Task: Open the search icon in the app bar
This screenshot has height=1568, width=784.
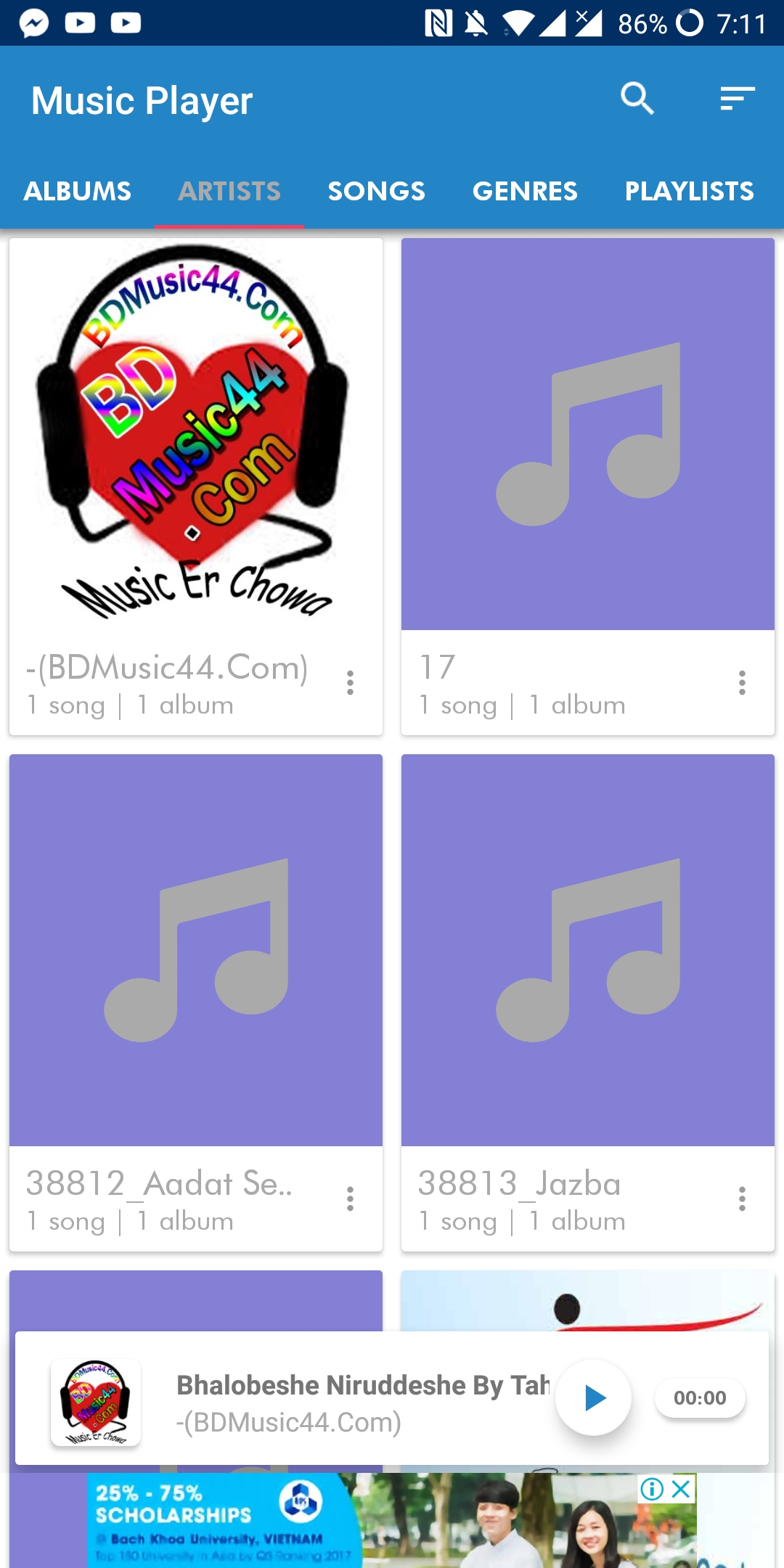Action: pyautogui.click(x=637, y=99)
